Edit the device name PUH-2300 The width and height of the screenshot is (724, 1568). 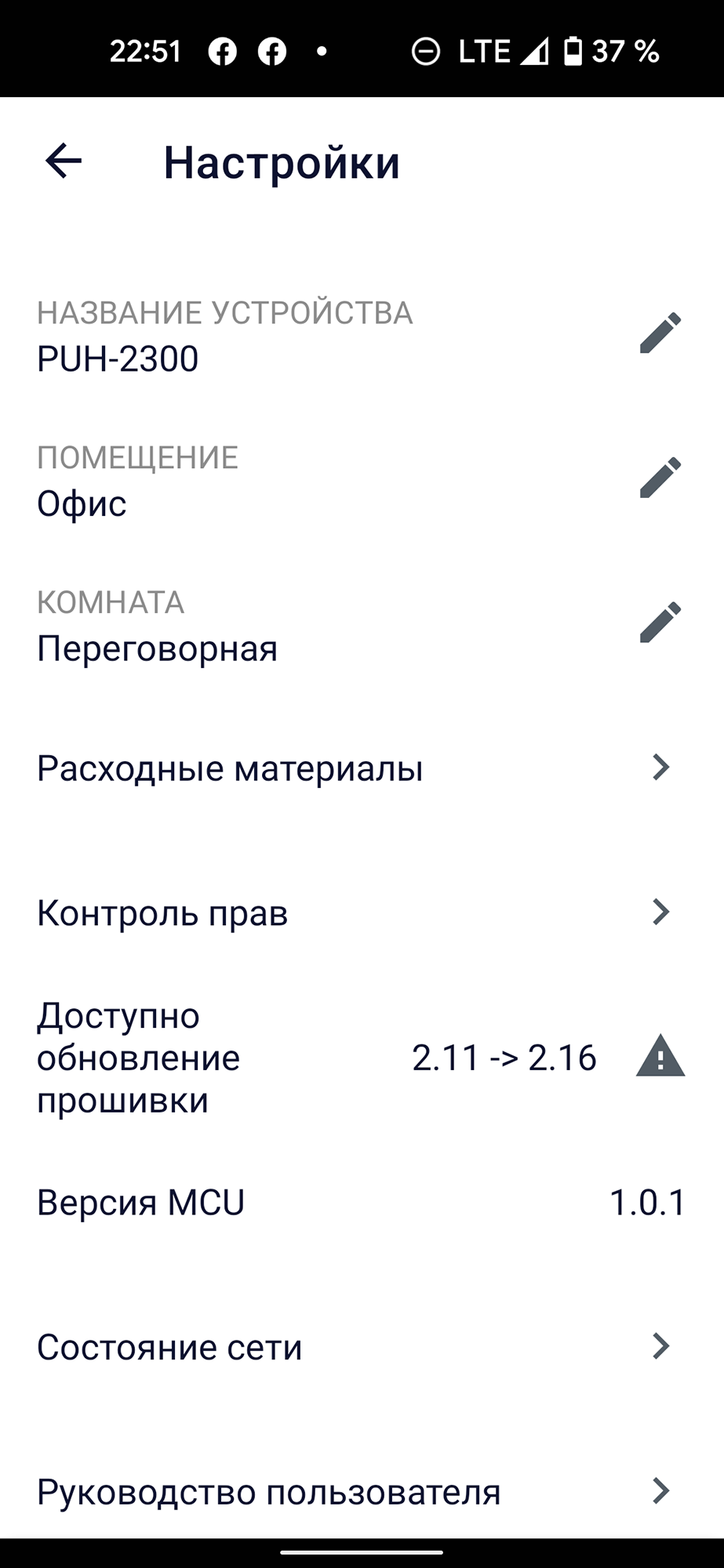click(x=660, y=333)
